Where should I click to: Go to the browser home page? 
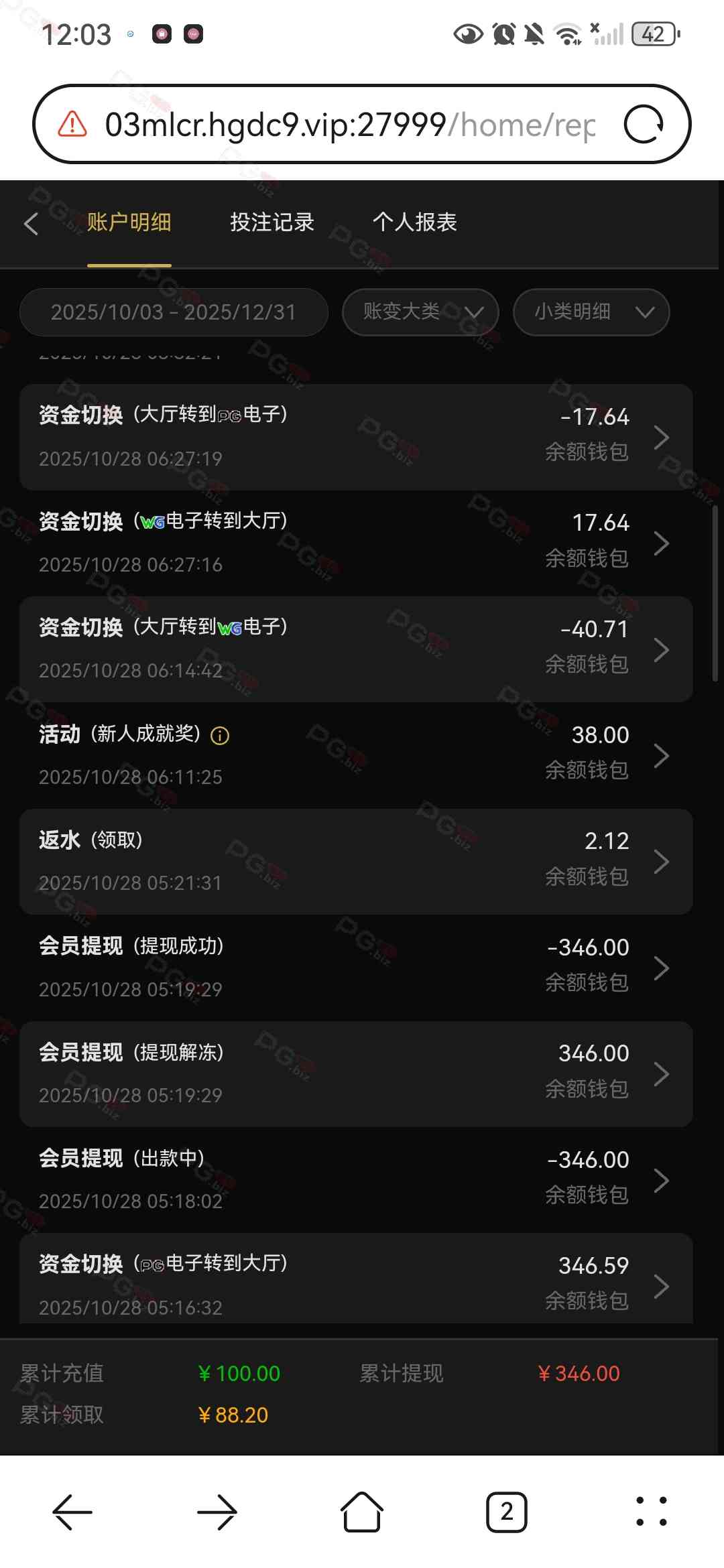(x=362, y=1512)
